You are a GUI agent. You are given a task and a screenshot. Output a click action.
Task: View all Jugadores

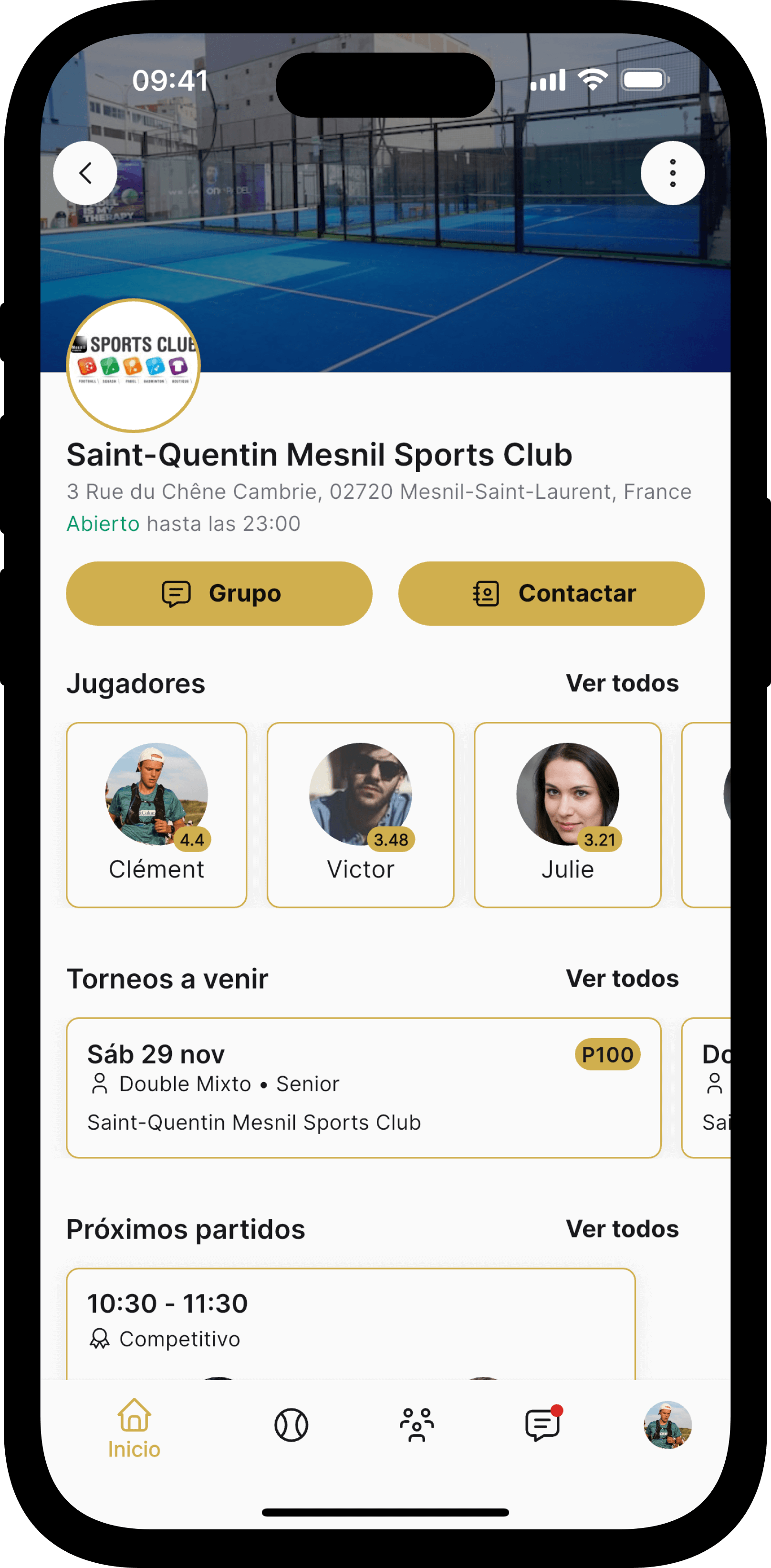coord(622,683)
